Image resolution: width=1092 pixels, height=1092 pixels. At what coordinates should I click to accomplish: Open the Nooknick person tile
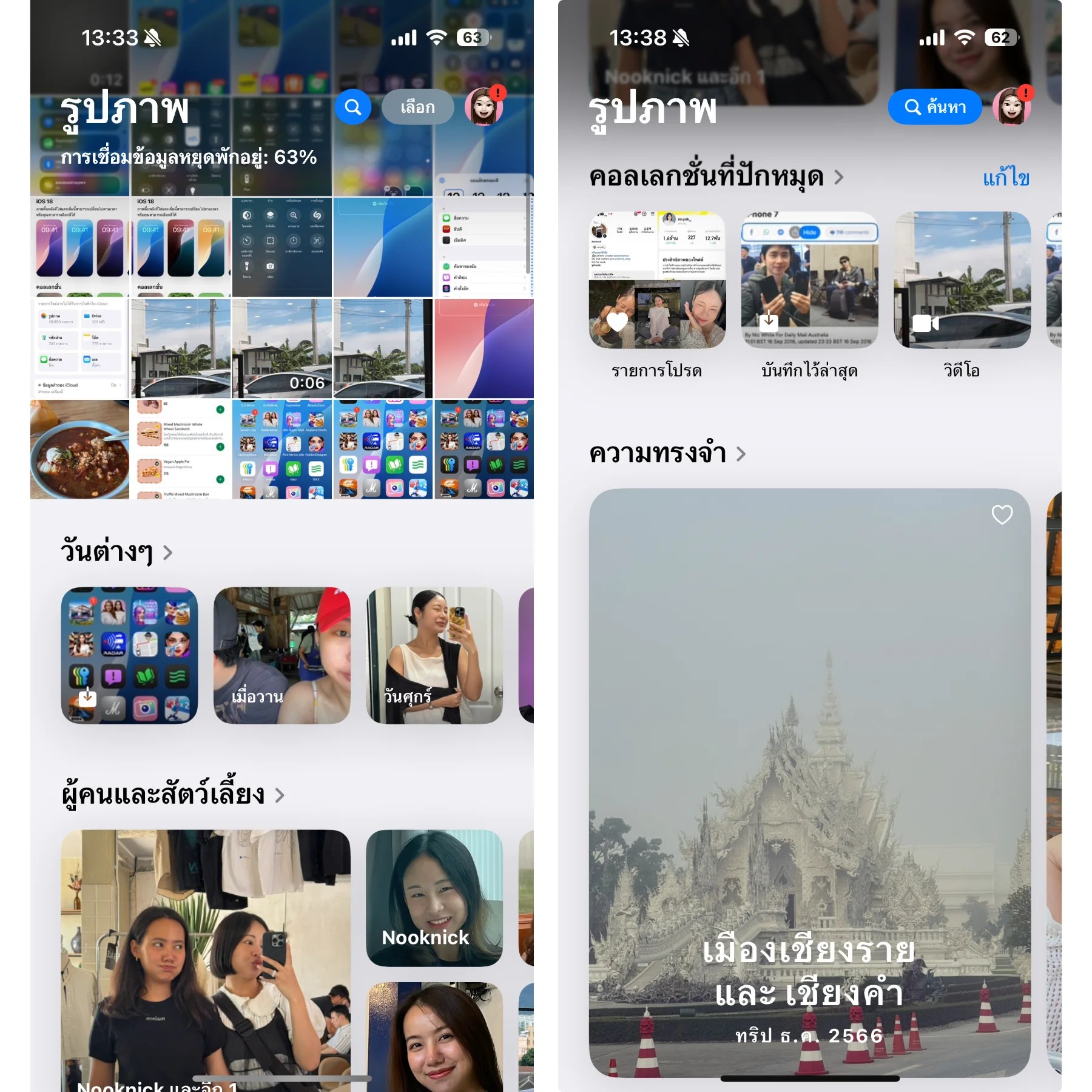434,898
